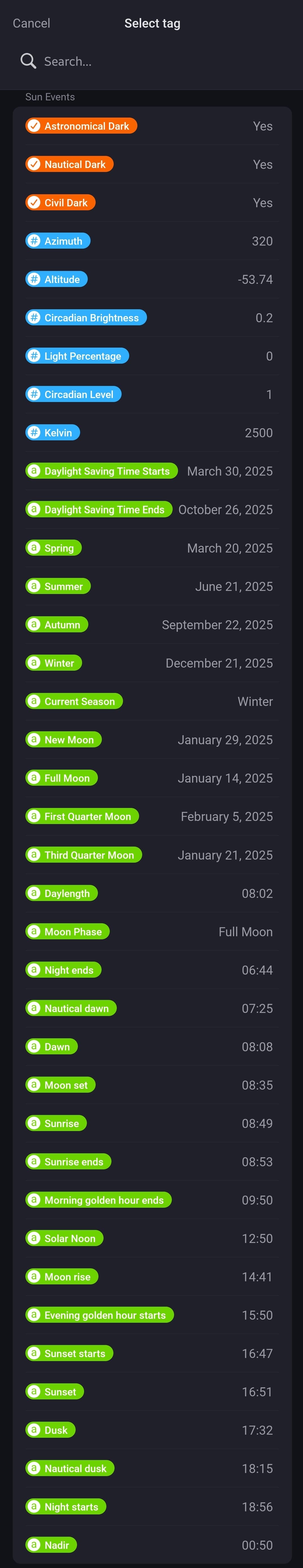Select the Astronomical Dark tag

point(81,126)
